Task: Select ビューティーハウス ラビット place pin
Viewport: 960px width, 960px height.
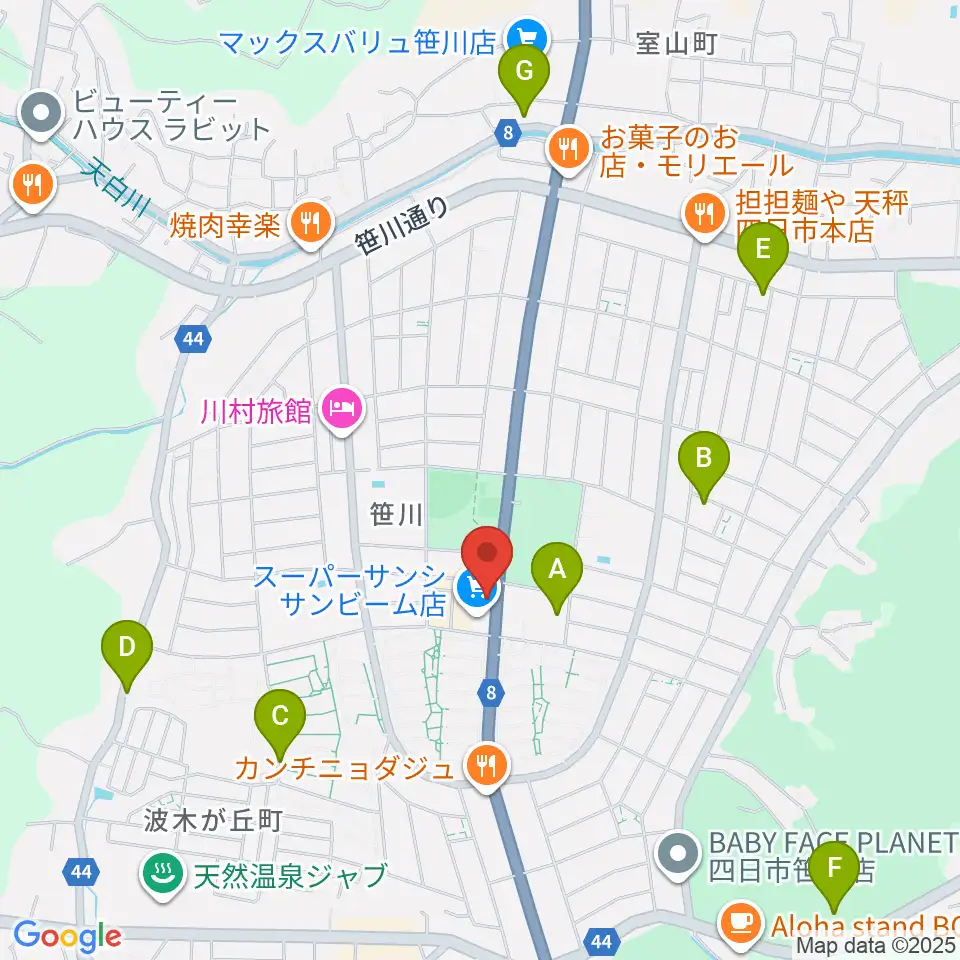Action: point(41,114)
